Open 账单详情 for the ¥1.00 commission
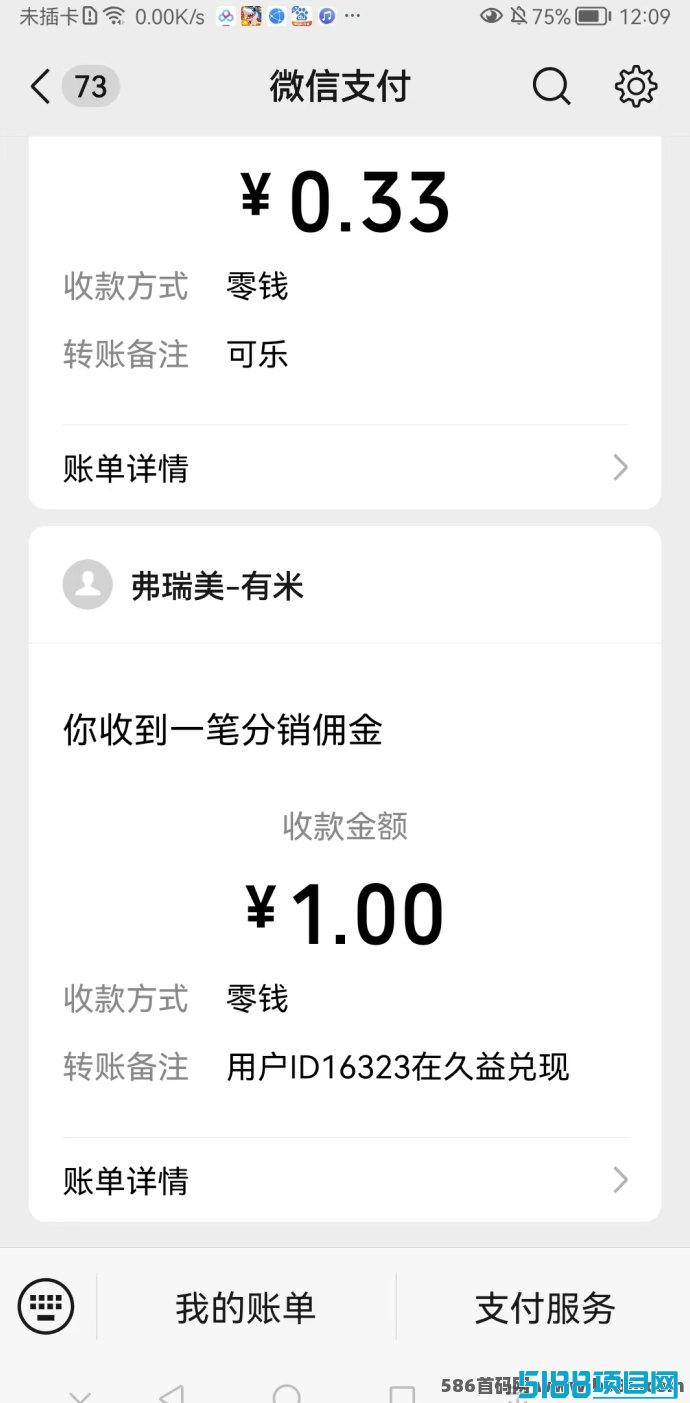Screen dimensions: 690x1403 (345, 1180)
